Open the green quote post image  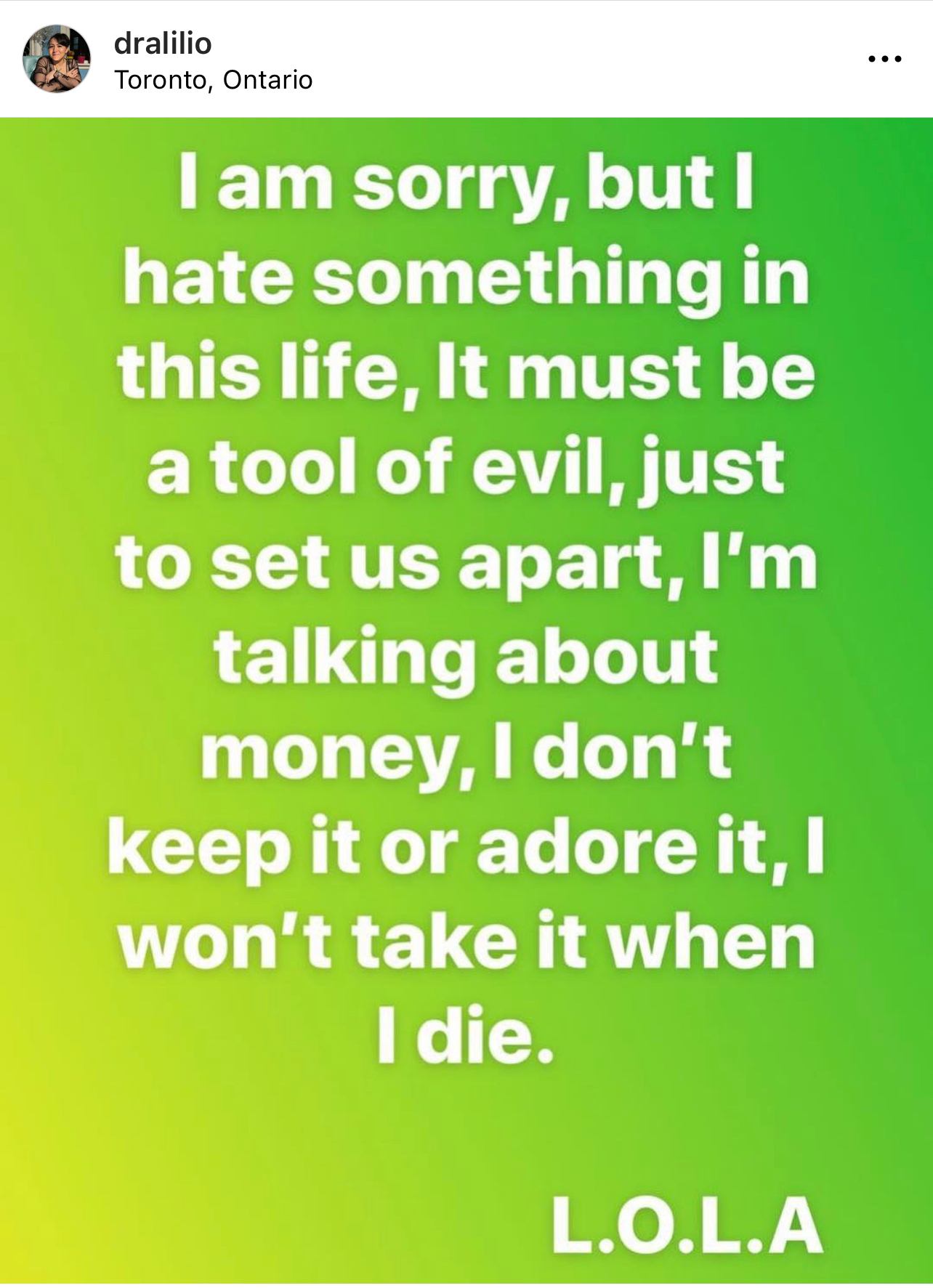click(x=467, y=697)
